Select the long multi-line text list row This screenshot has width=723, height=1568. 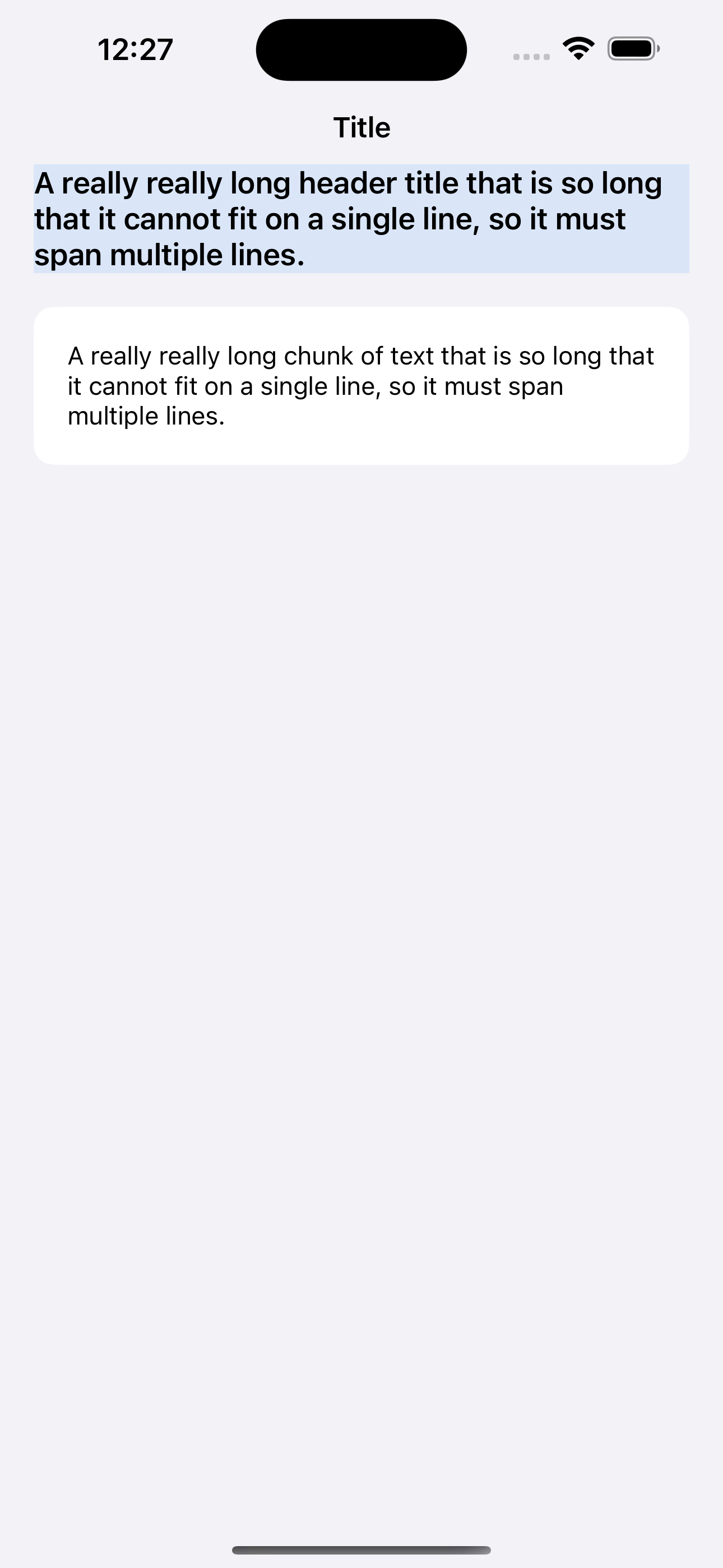click(361, 386)
